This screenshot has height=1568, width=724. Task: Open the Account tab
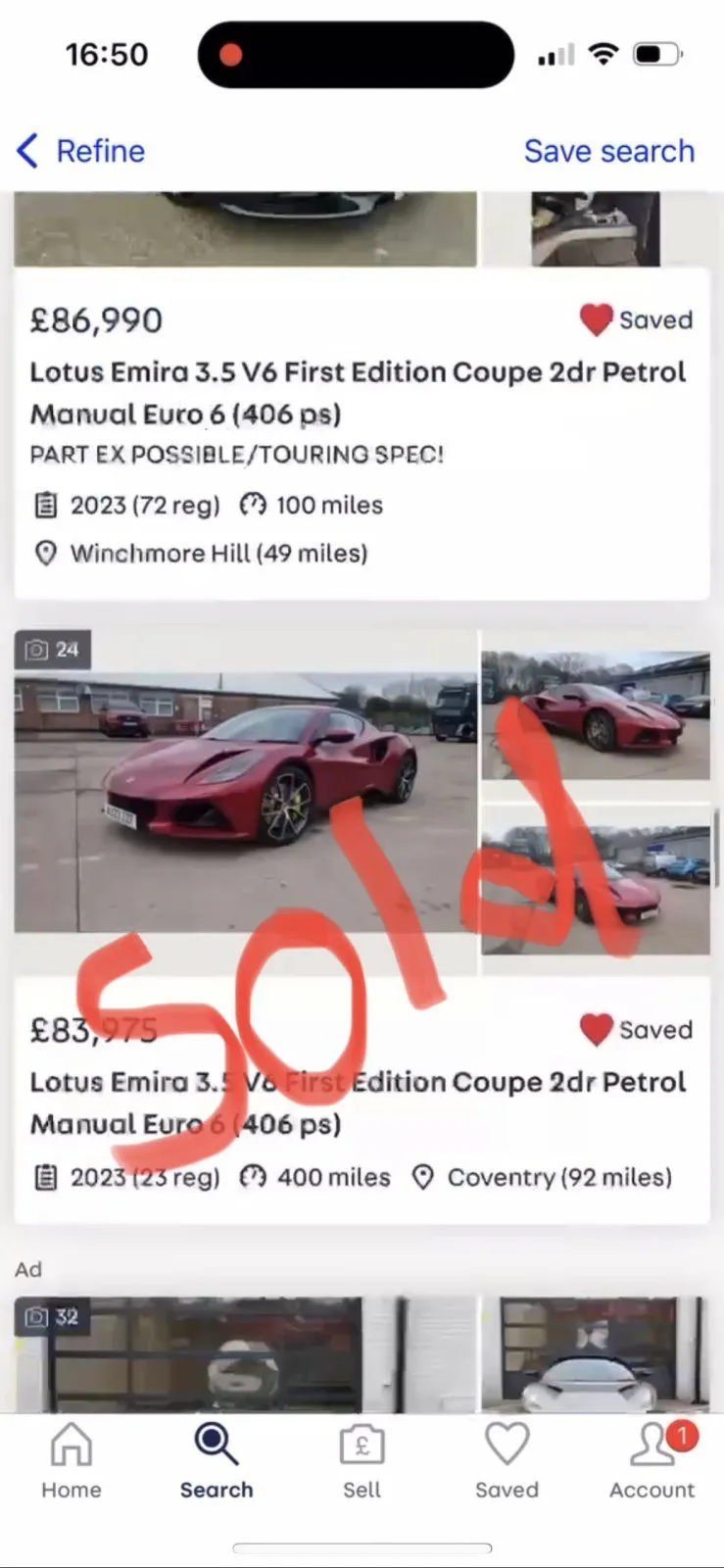652,1460
